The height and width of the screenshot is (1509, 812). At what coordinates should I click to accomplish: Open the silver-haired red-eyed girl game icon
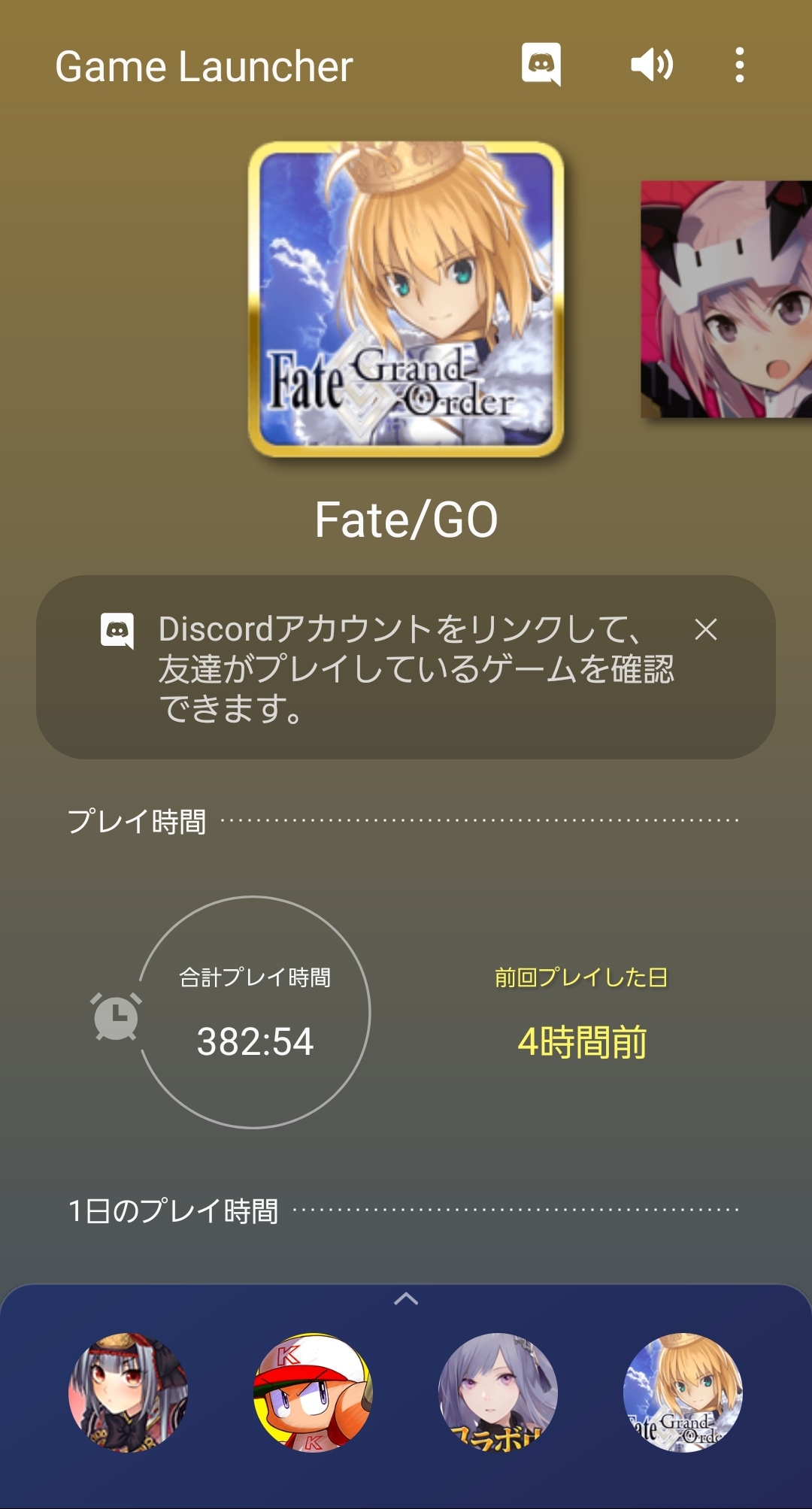point(128,1392)
